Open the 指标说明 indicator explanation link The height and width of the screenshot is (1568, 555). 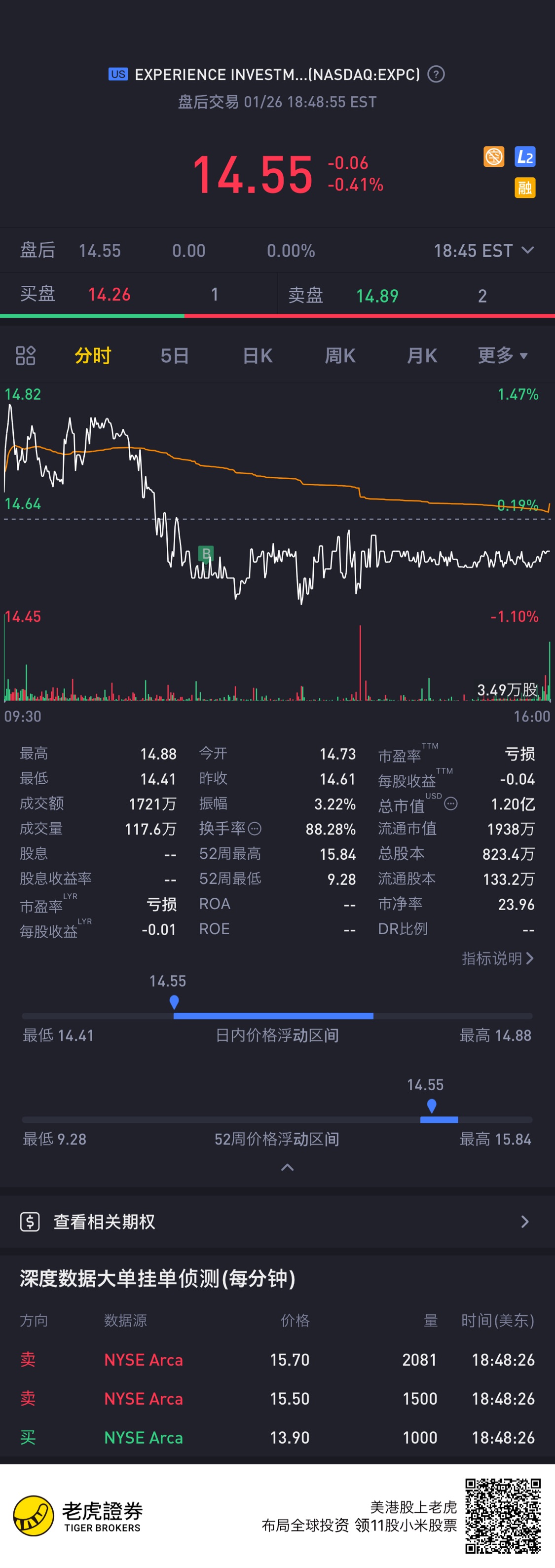pyautogui.click(x=497, y=958)
